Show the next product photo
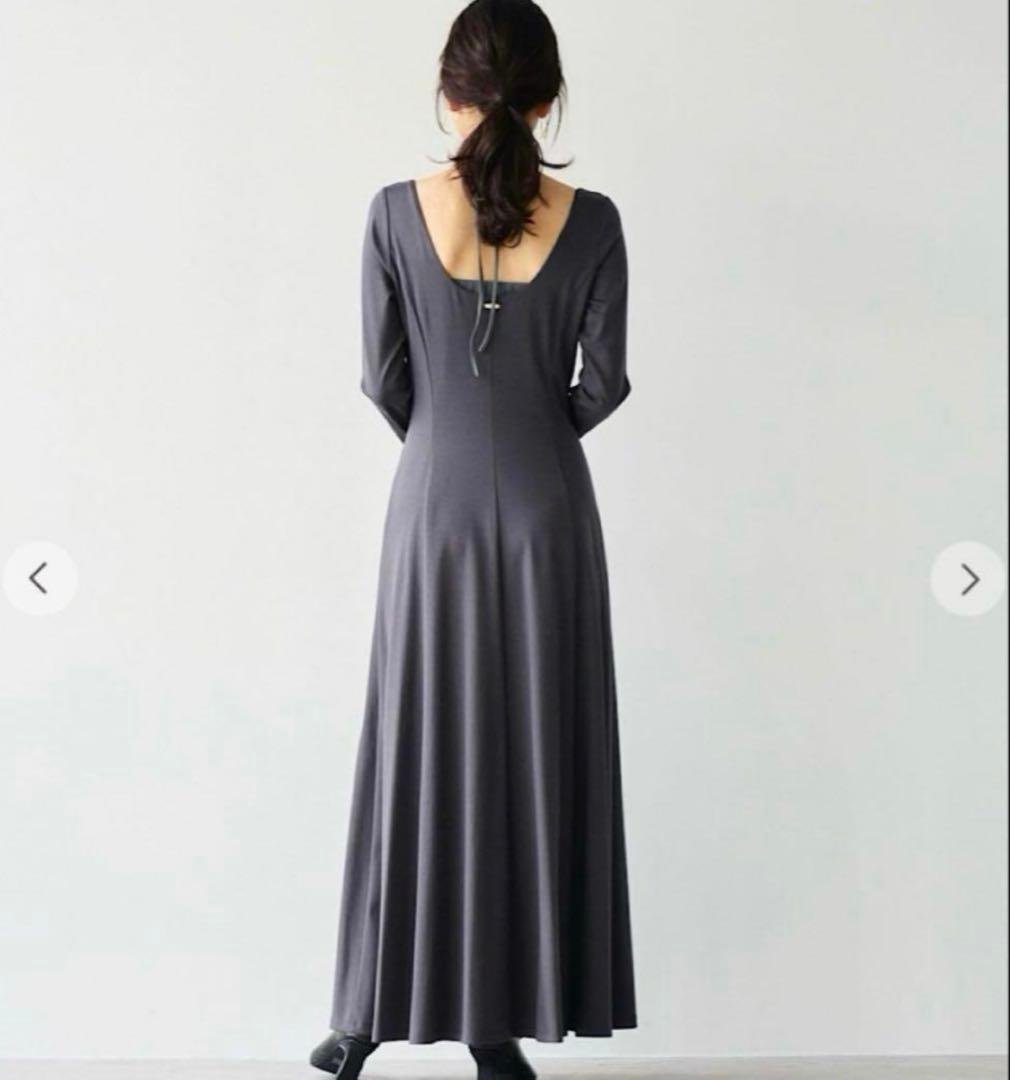 [x=968, y=578]
